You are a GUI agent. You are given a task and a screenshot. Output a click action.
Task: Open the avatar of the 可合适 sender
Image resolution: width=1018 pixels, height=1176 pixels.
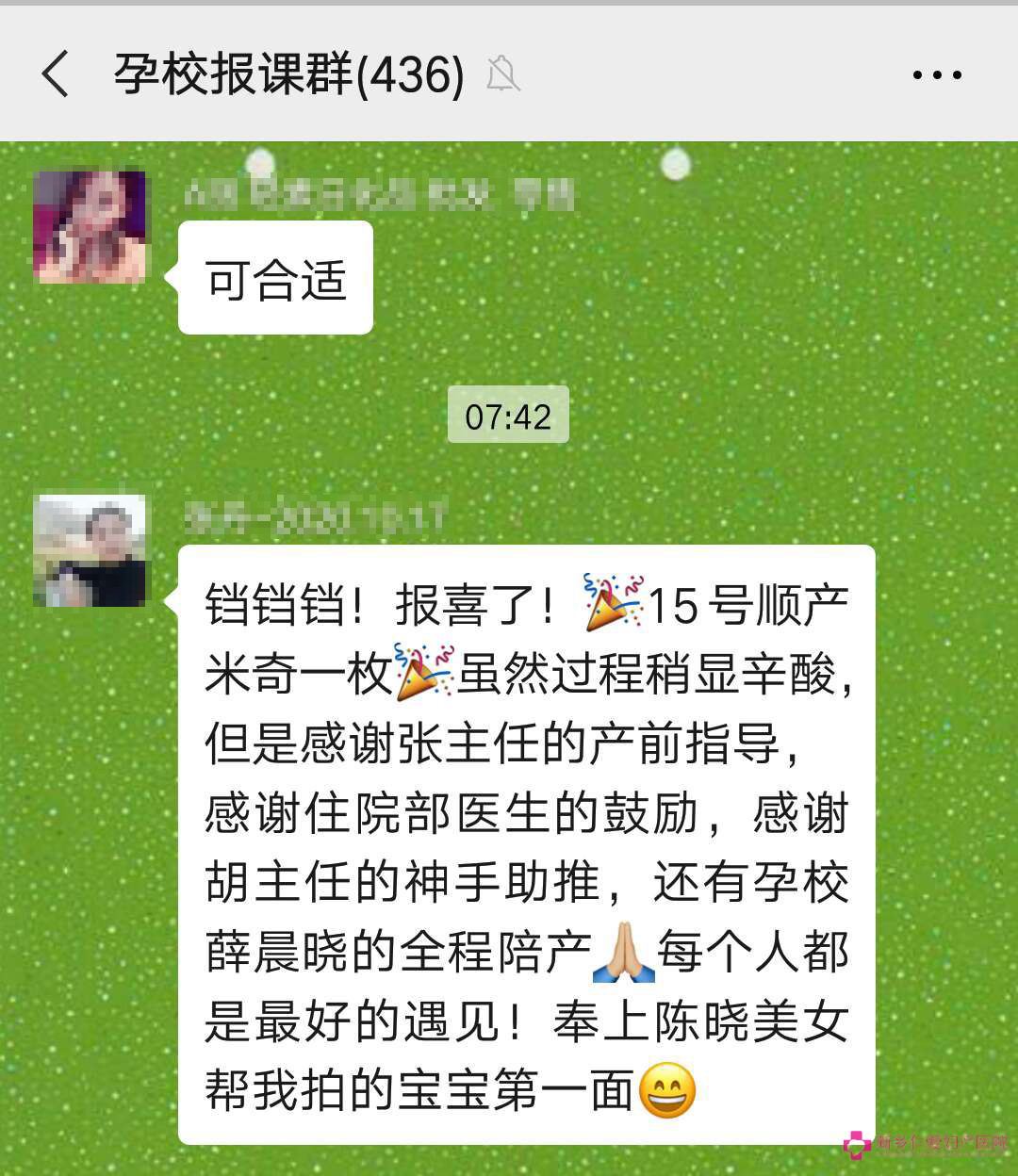pyautogui.click(x=90, y=227)
